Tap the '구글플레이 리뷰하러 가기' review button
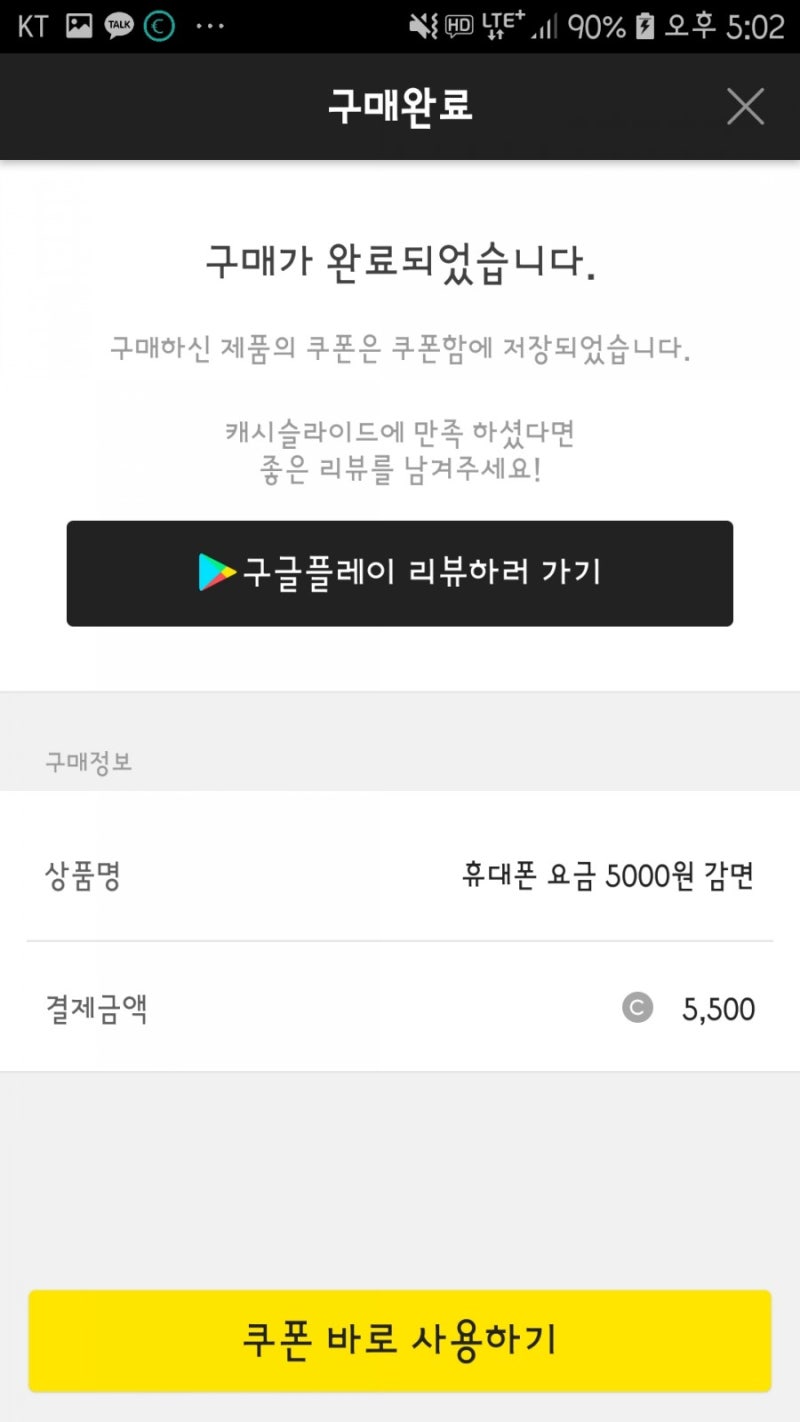 (400, 572)
